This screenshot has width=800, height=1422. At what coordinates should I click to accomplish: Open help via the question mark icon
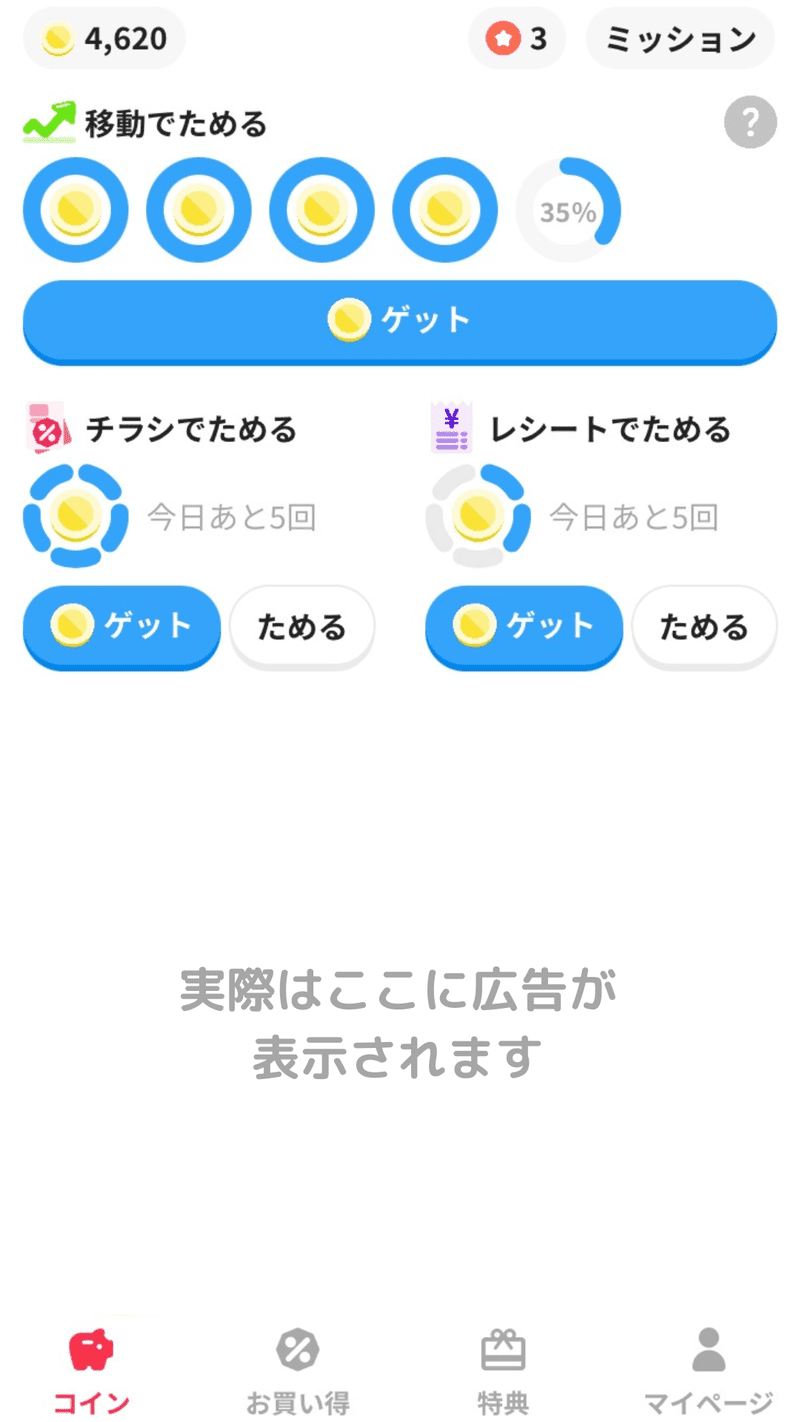pyautogui.click(x=749, y=121)
